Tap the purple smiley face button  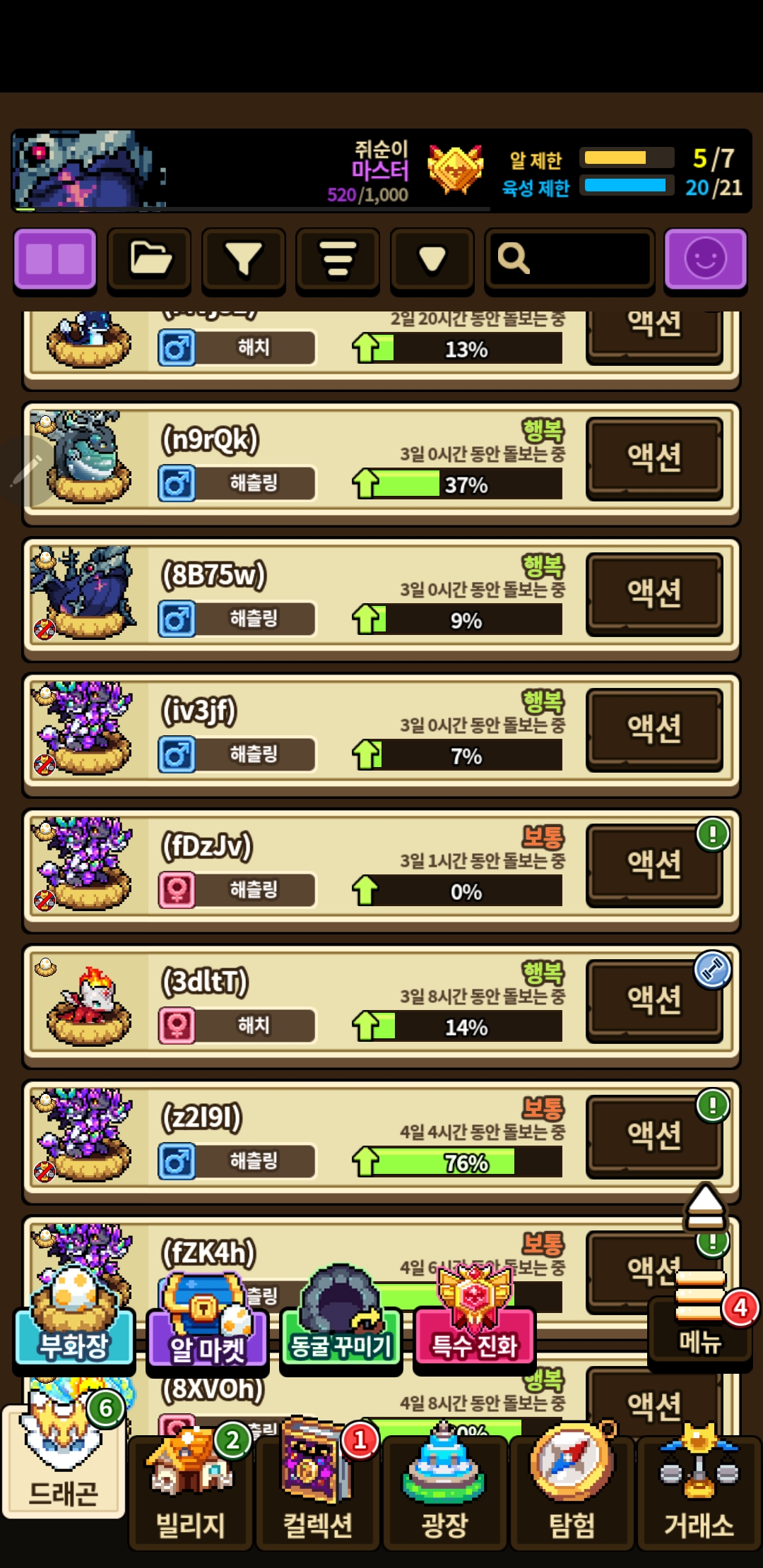tap(705, 259)
